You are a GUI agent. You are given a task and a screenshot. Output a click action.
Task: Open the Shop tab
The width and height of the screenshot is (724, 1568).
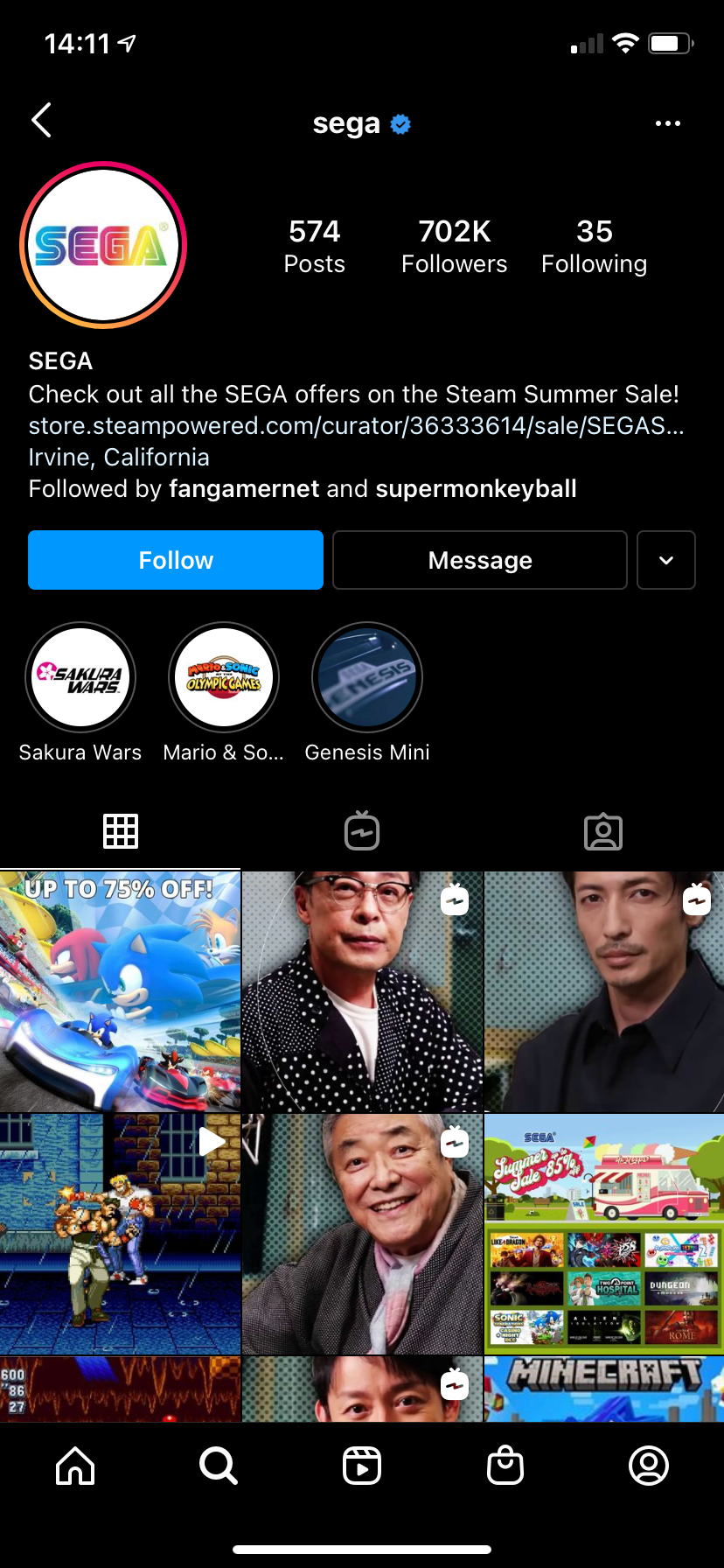505,1465
